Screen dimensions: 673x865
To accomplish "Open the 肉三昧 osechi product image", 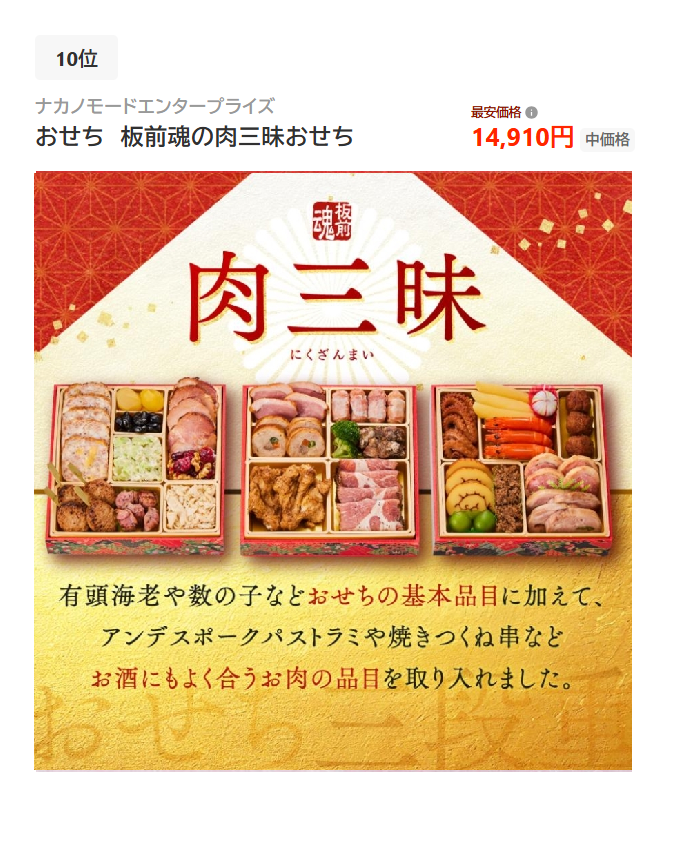I will pyautogui.click(x=333, y=470).
